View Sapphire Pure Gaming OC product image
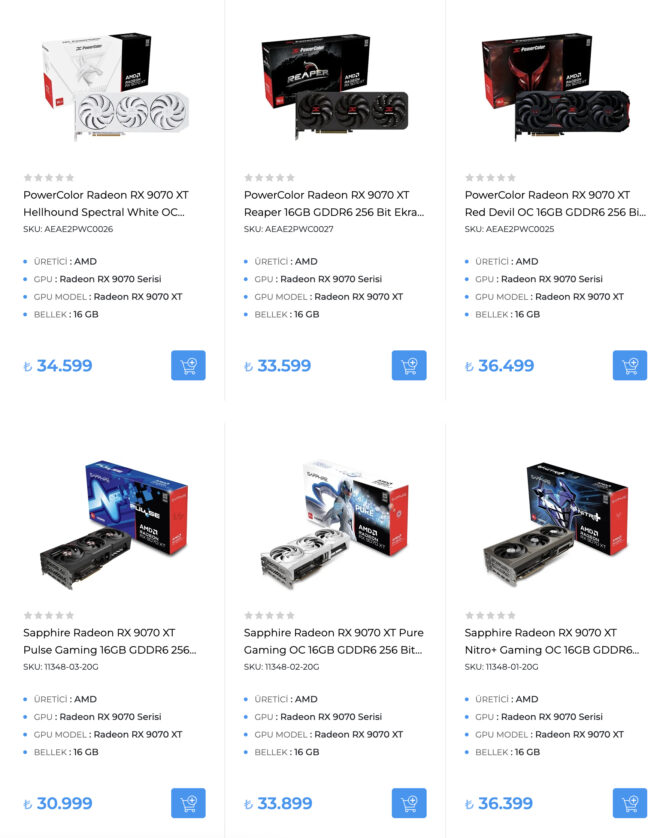Viewport: 660px width, 838px height. pos(334,525)
